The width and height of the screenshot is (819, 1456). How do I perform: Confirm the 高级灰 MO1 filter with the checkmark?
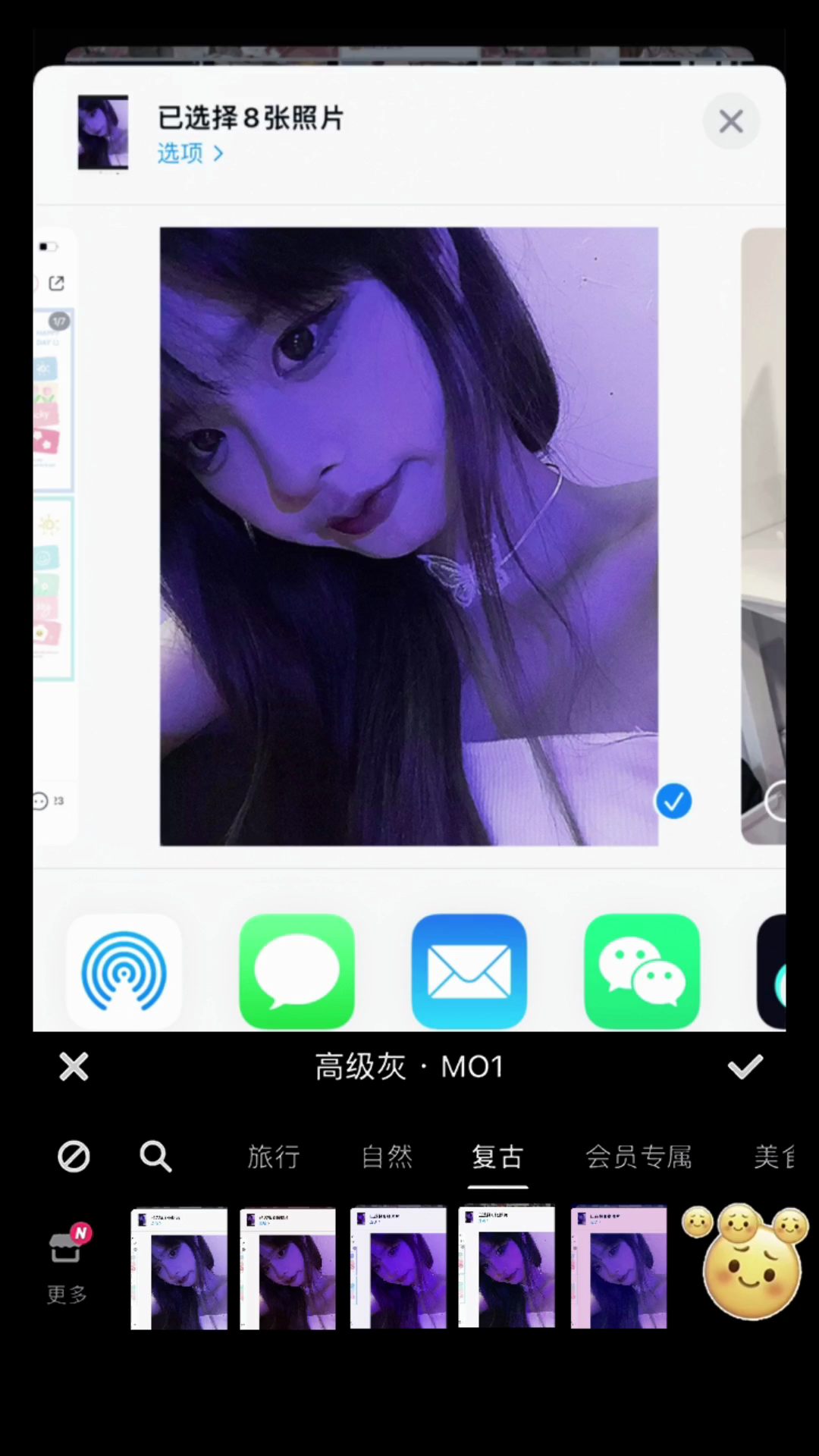pyautogui.click(x=745, y=1066)
